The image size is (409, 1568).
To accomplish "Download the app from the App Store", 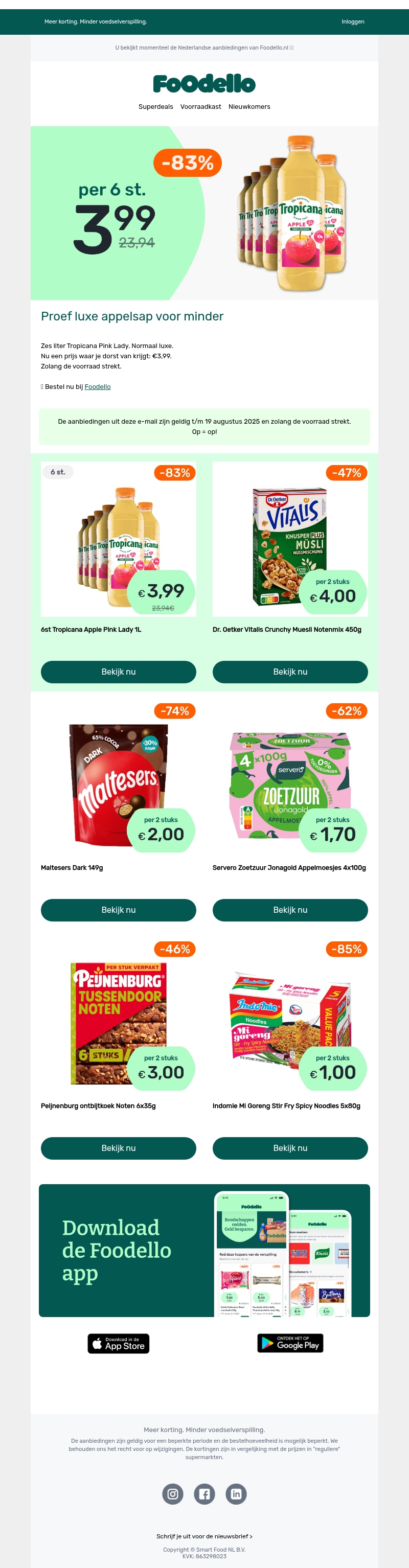I will pos(119,1344).
